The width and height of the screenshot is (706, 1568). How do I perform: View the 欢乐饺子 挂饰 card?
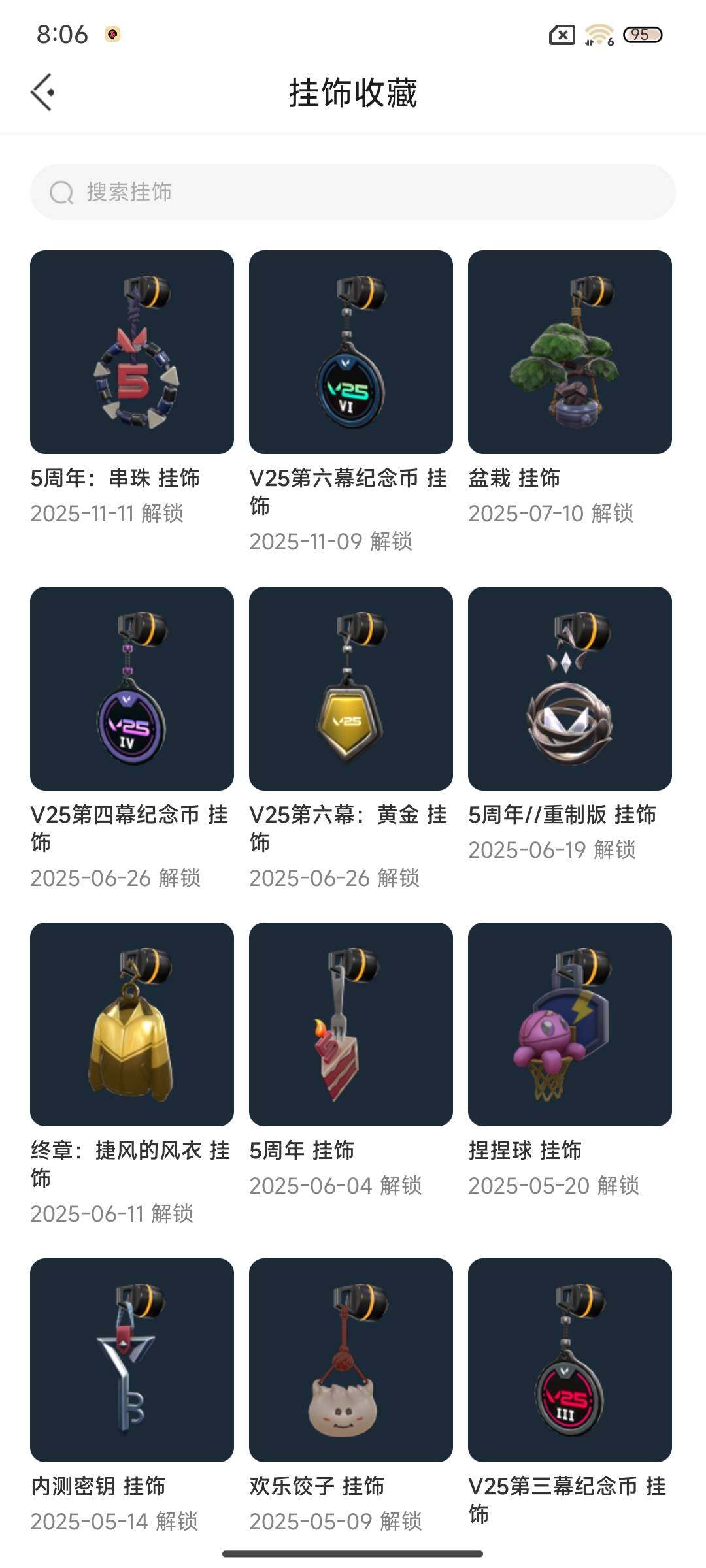click(351, 1360)
